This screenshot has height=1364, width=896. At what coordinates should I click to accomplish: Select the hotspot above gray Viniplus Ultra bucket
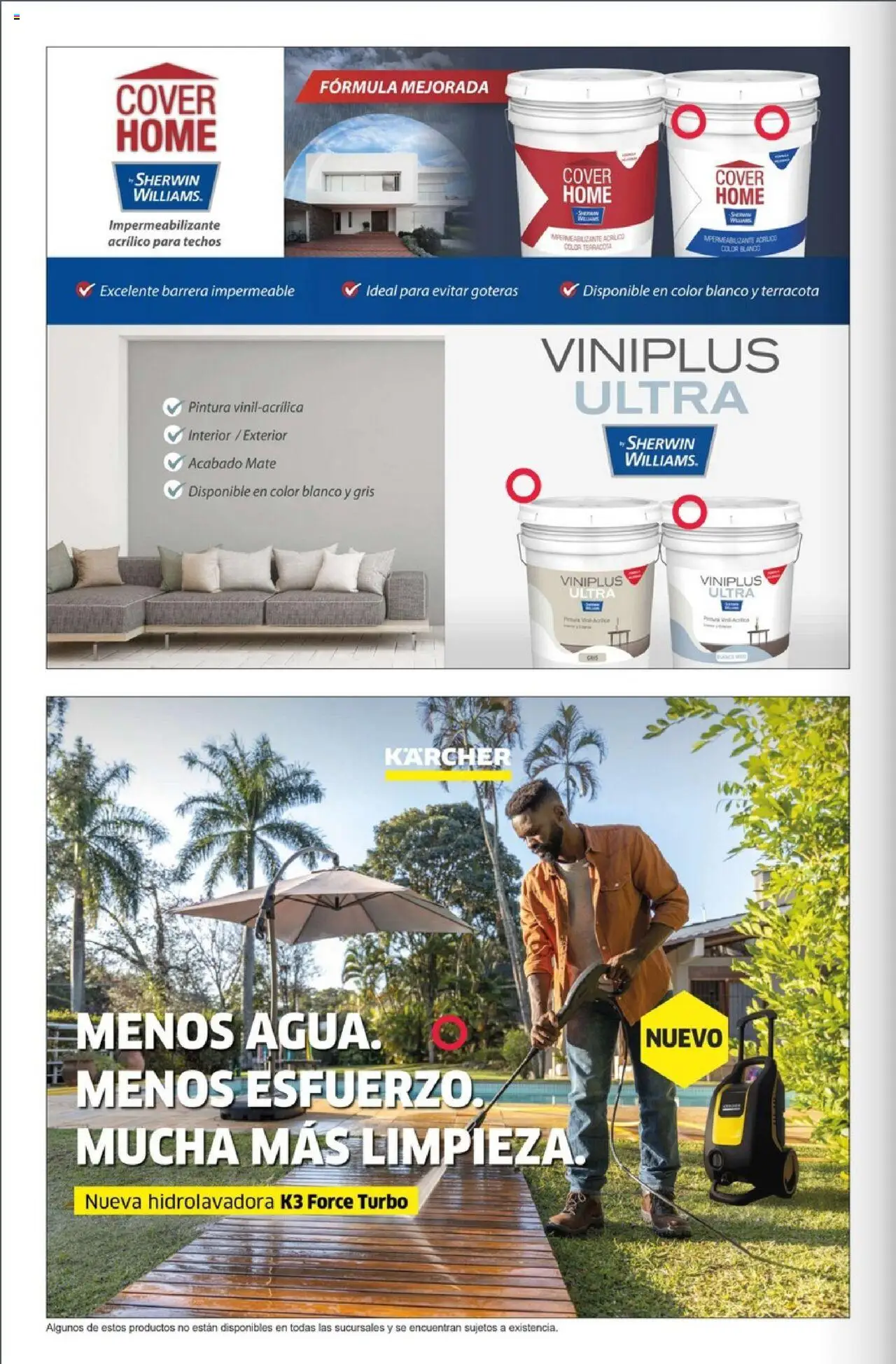(524, 485)
